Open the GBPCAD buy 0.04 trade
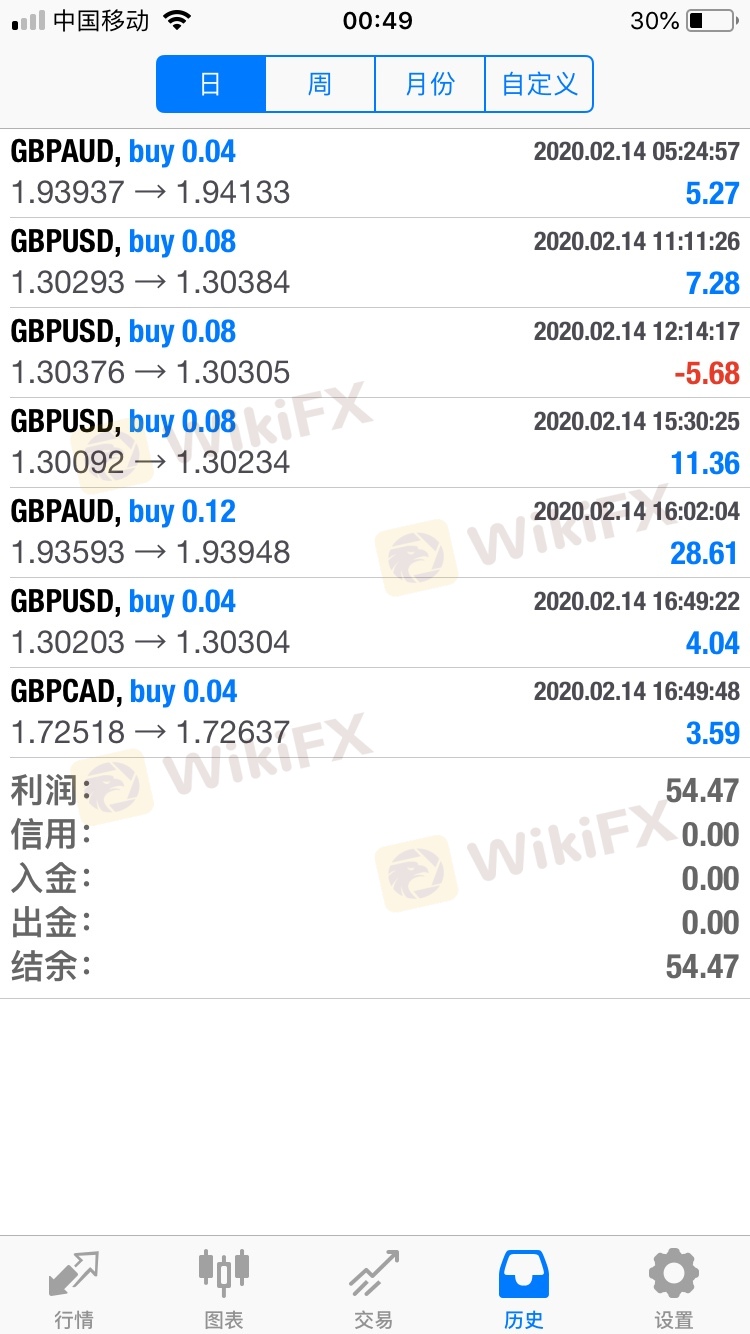This screenshot has width=750, height=1334. (x=375, y=713)
